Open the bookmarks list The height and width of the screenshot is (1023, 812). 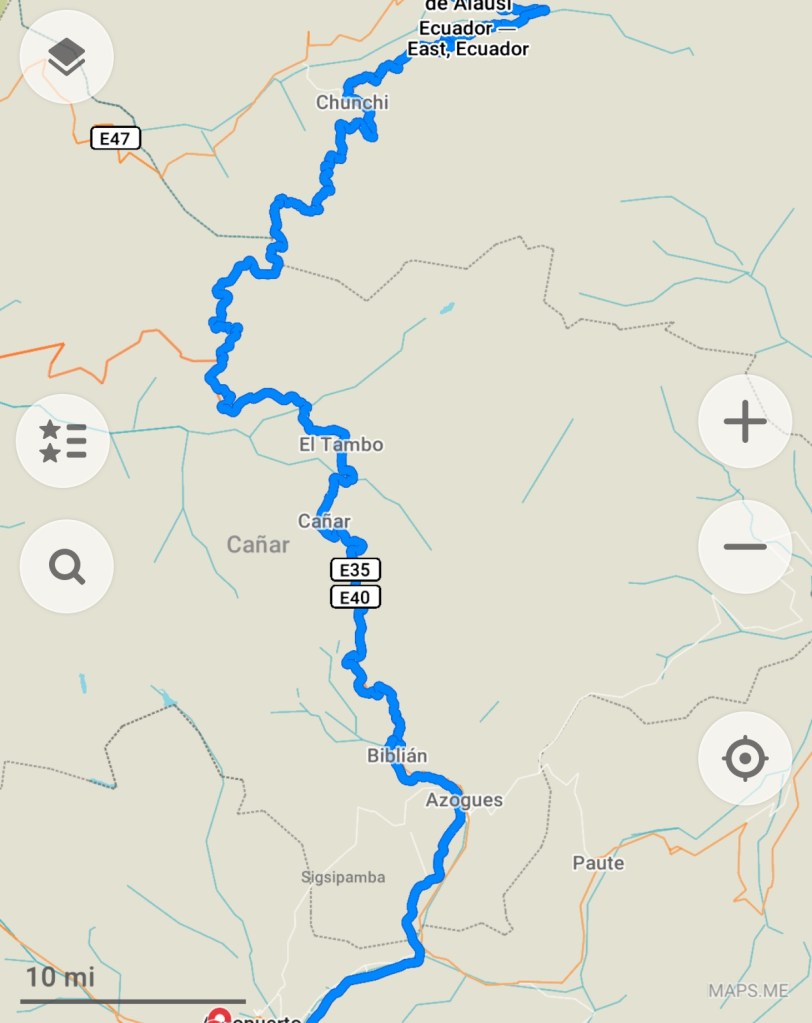pyautogui.click(x=63, y=441)
